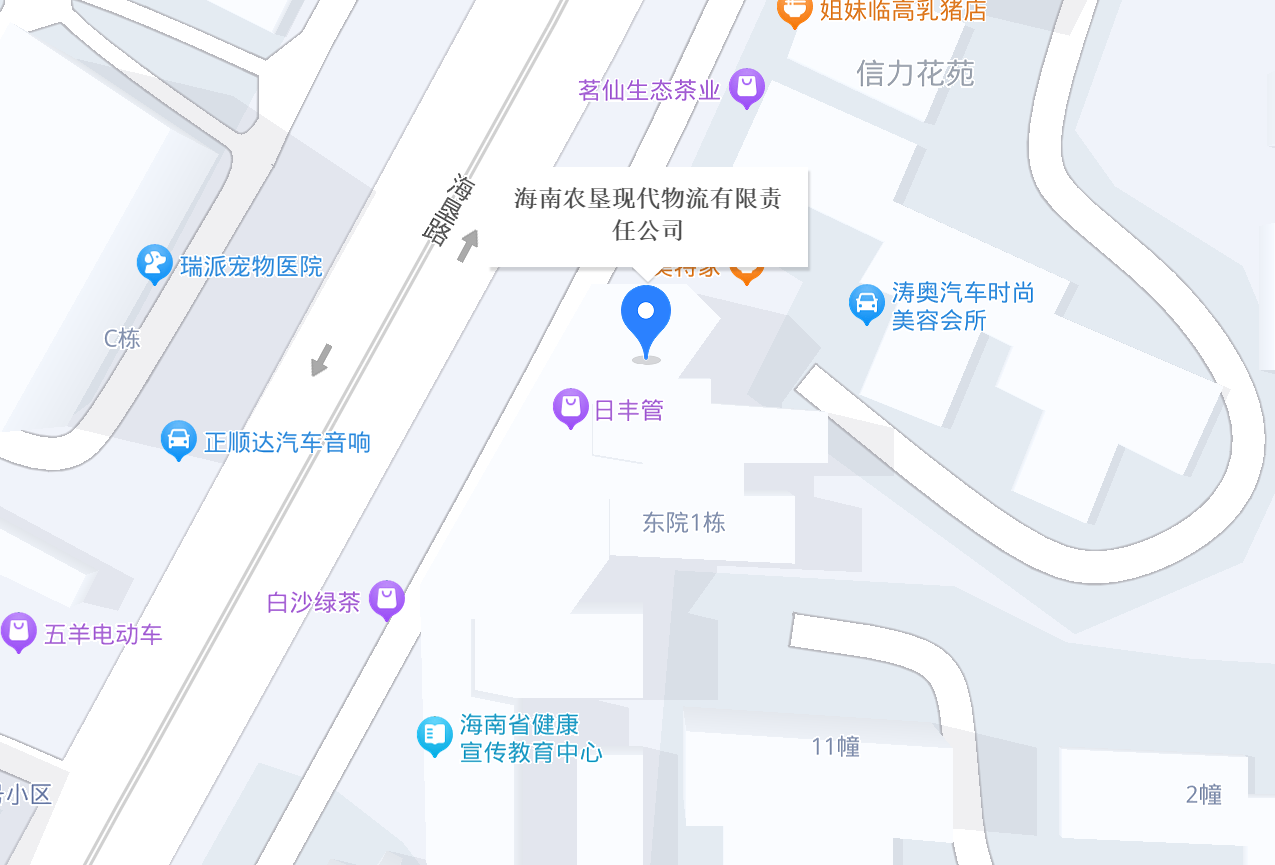
Task: Tap the 日丰管 shop marker
Action: tap(570, 407)
